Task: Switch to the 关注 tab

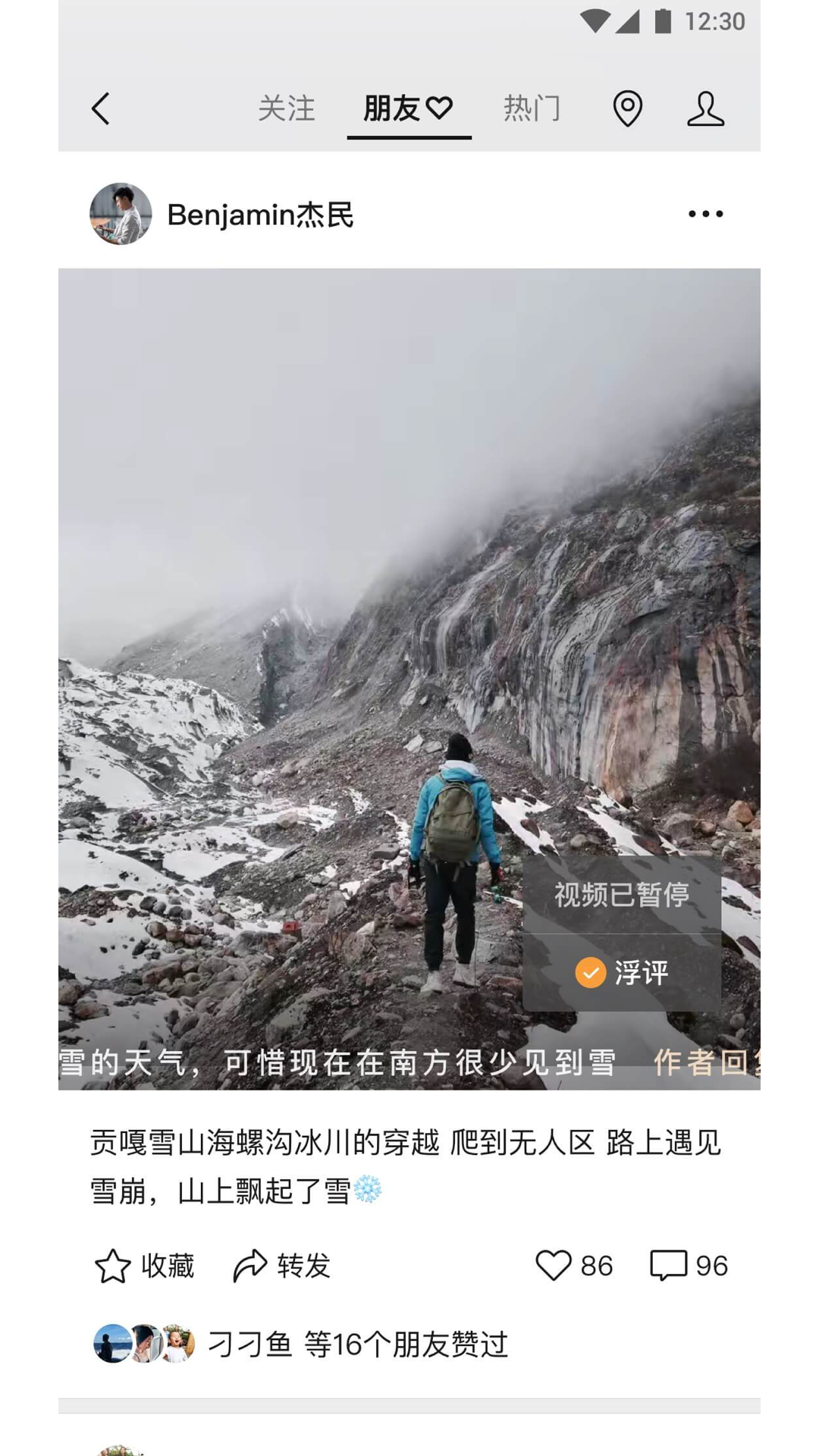Action: point(287,108)
